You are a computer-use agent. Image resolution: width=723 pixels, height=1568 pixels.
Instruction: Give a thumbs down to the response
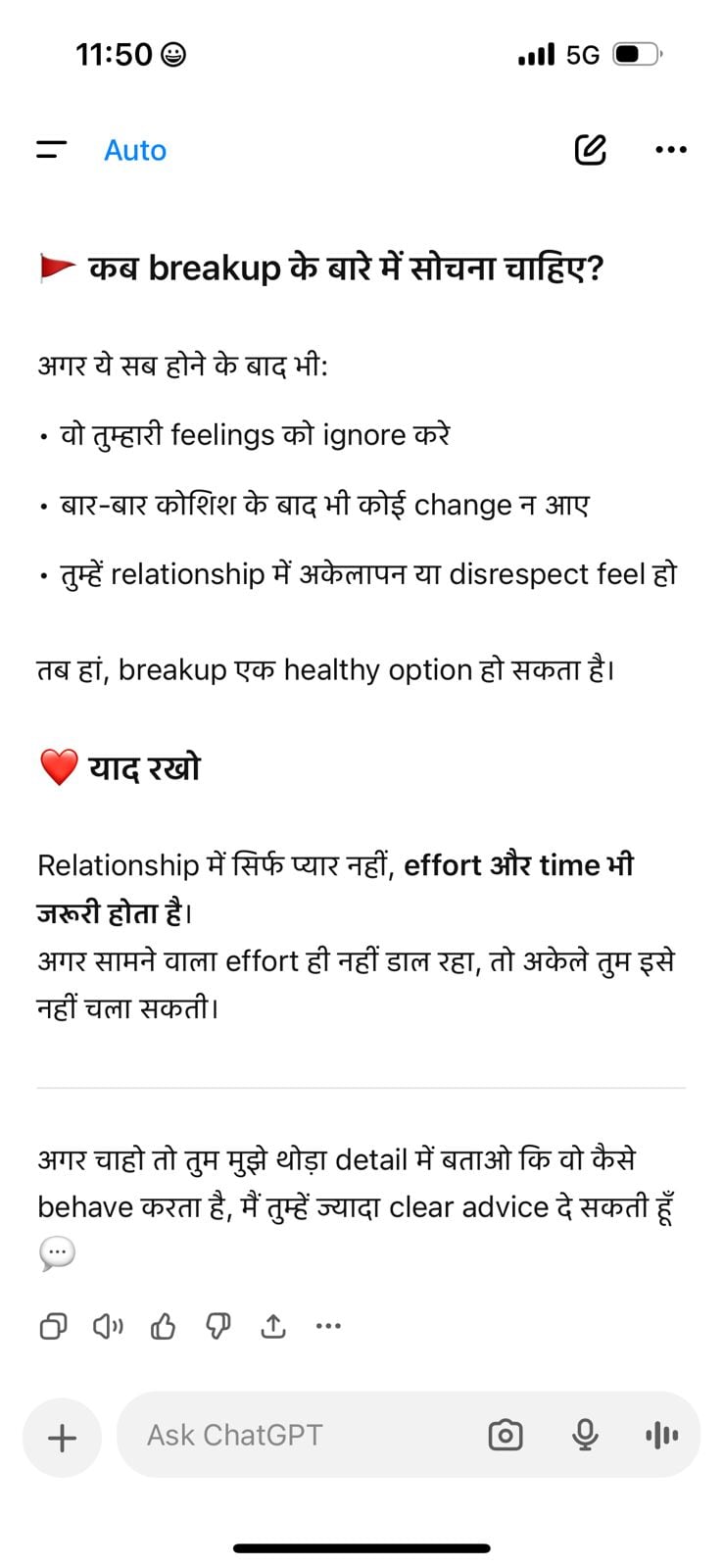(x=217, y=1326)
